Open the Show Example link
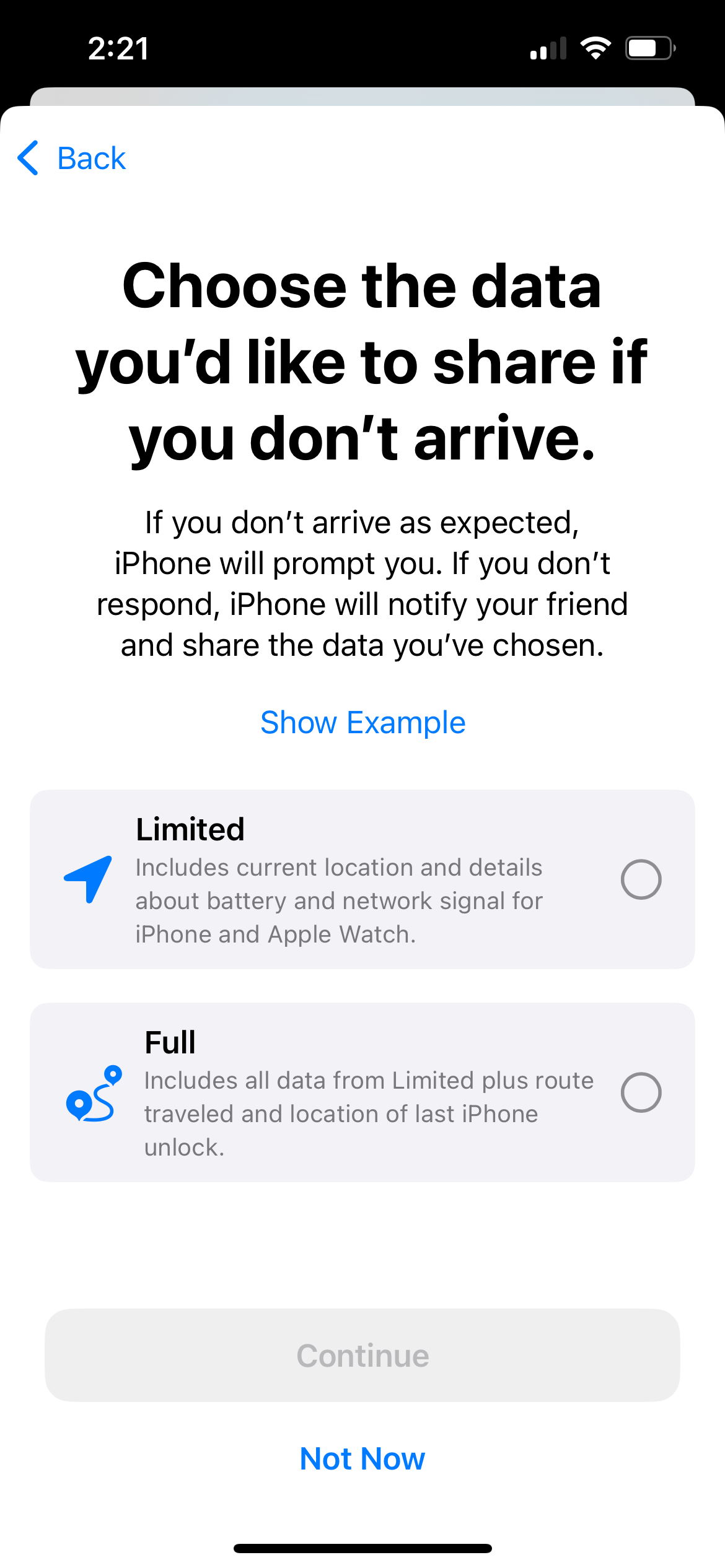The height and width of the screenshot is (1568, 725). (362, 723)
